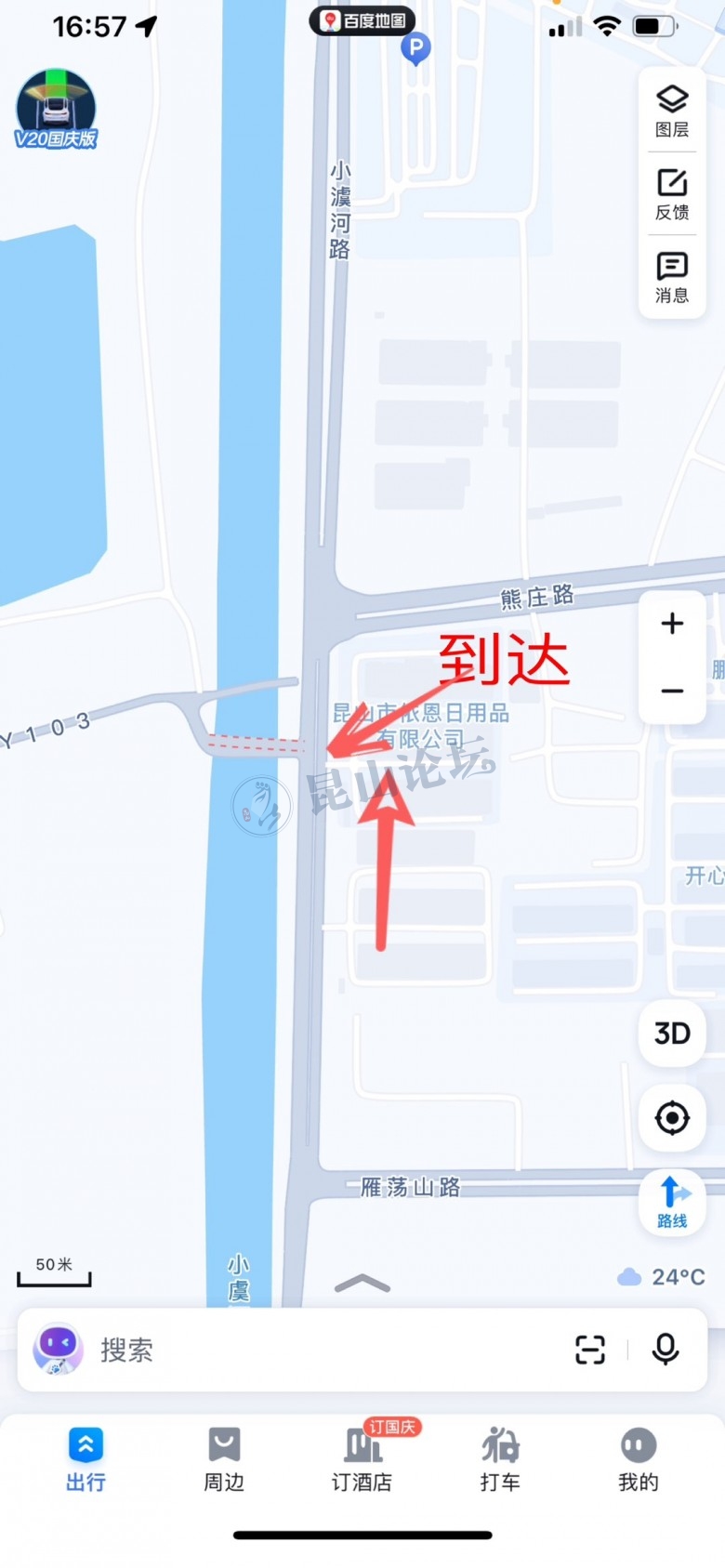Start voice search with microphone
Image resolution: width=725 pixels, height=1568 pixels.
(x=666, y=1350)
